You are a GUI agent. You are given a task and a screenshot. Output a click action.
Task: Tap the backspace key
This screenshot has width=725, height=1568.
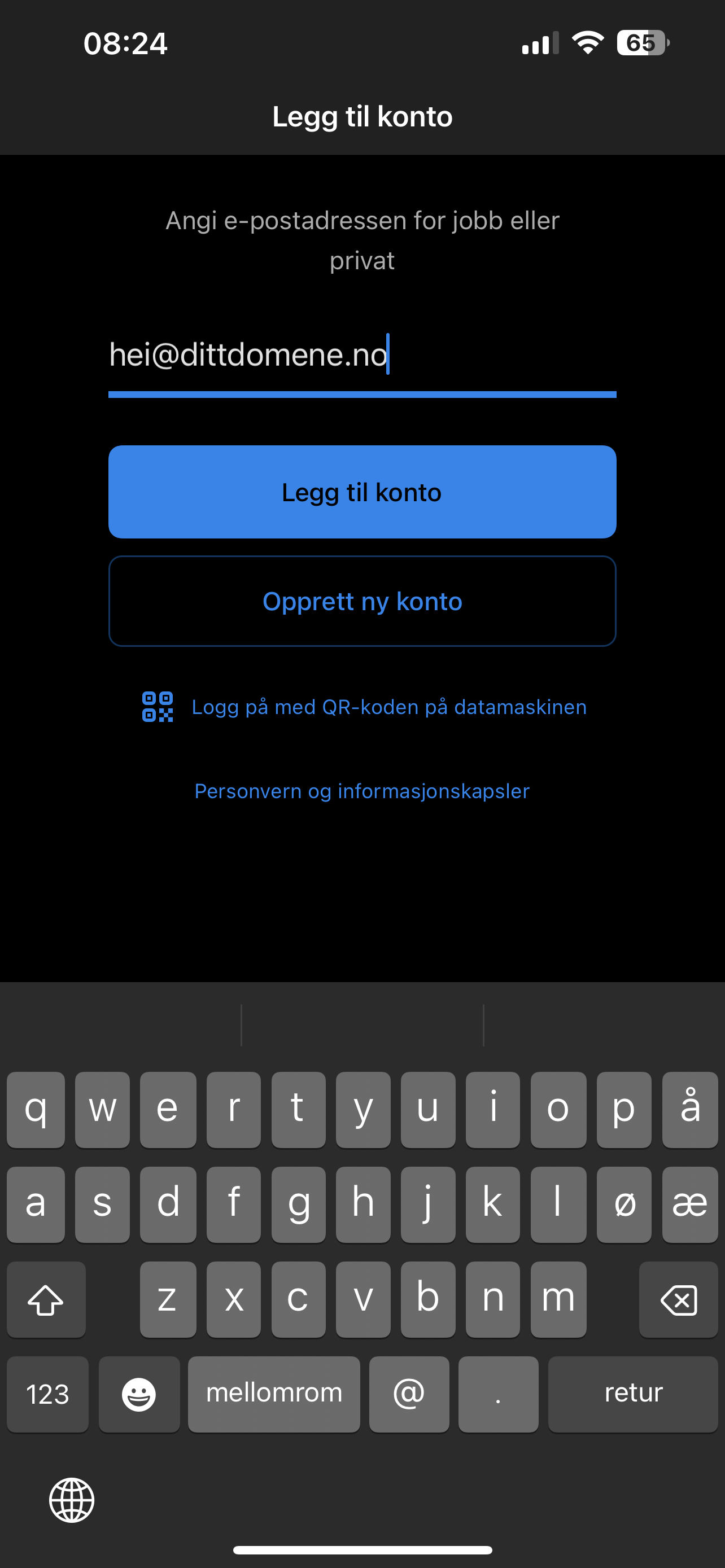[x=678, y=1300]
